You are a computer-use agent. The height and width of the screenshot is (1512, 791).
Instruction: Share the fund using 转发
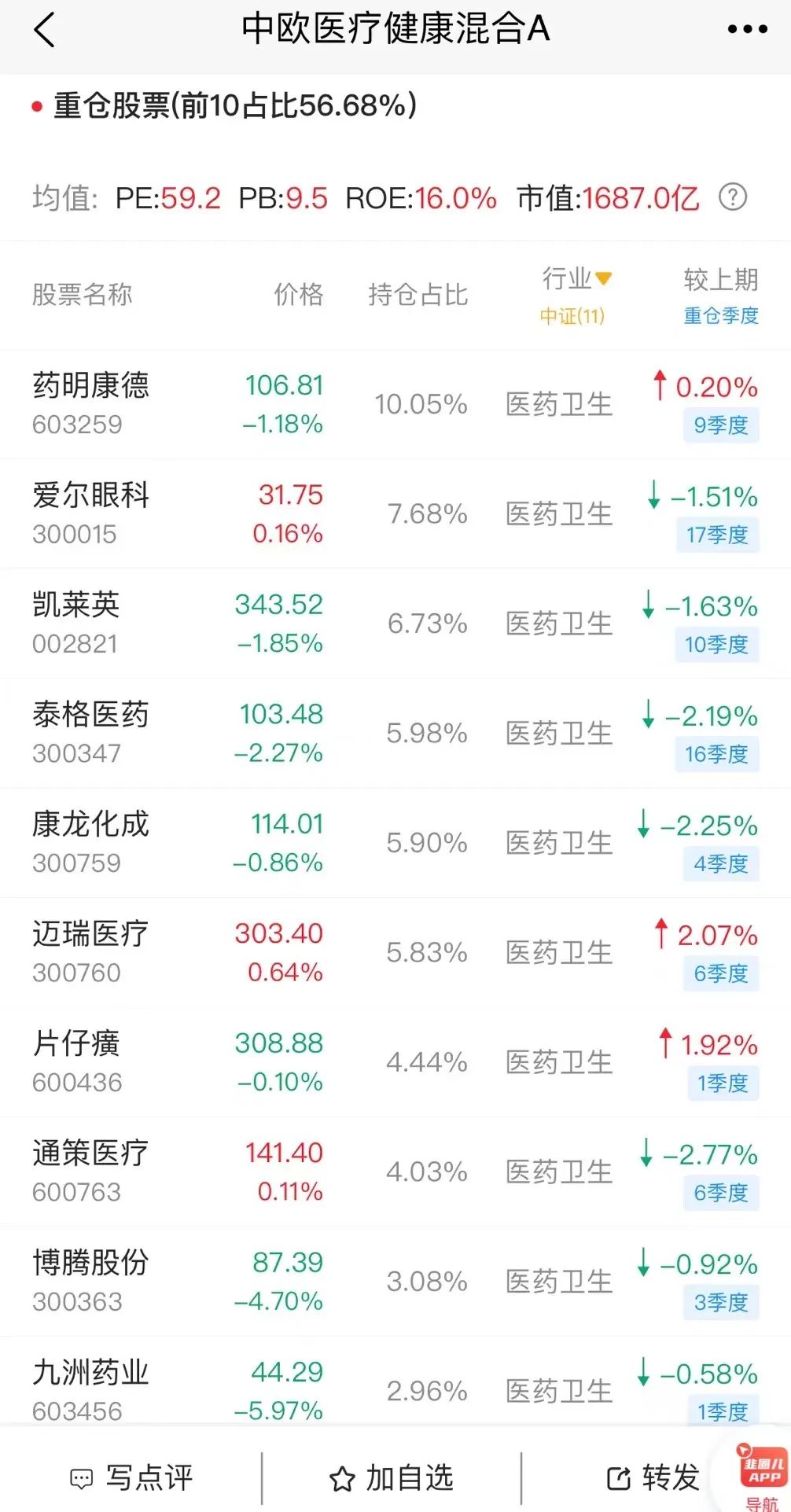tap(653, 1478)
